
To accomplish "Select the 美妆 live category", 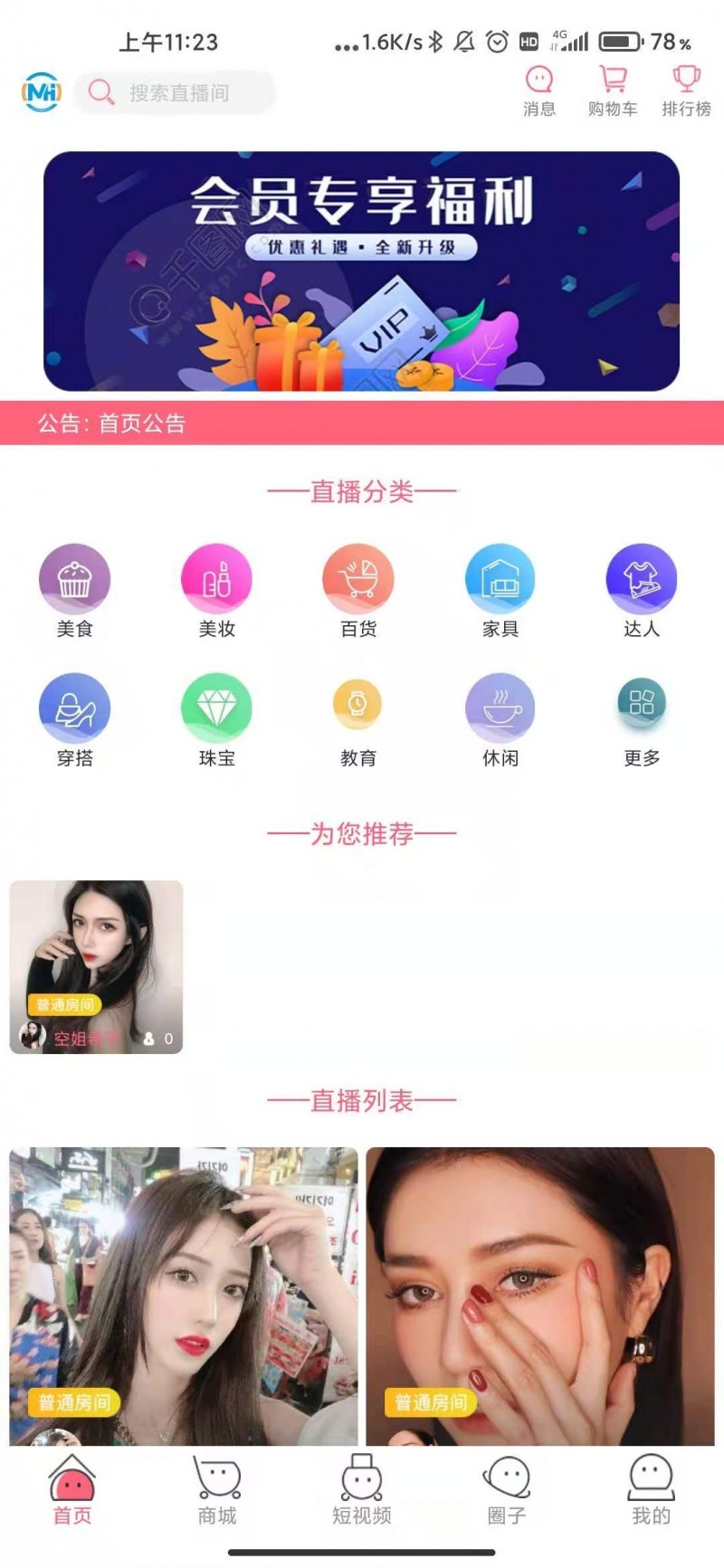I will click(216, 589).
